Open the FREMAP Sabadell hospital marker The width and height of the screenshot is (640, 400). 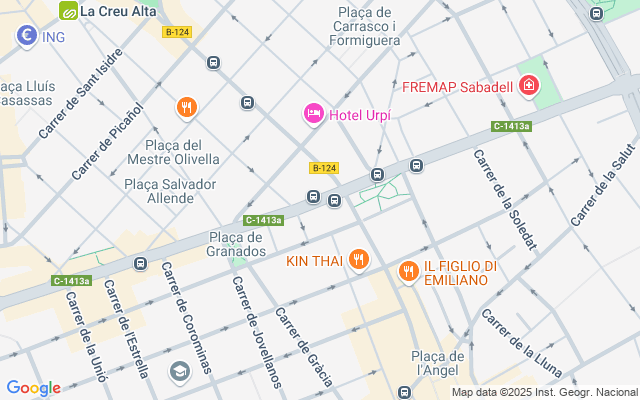tap(527, 87)
